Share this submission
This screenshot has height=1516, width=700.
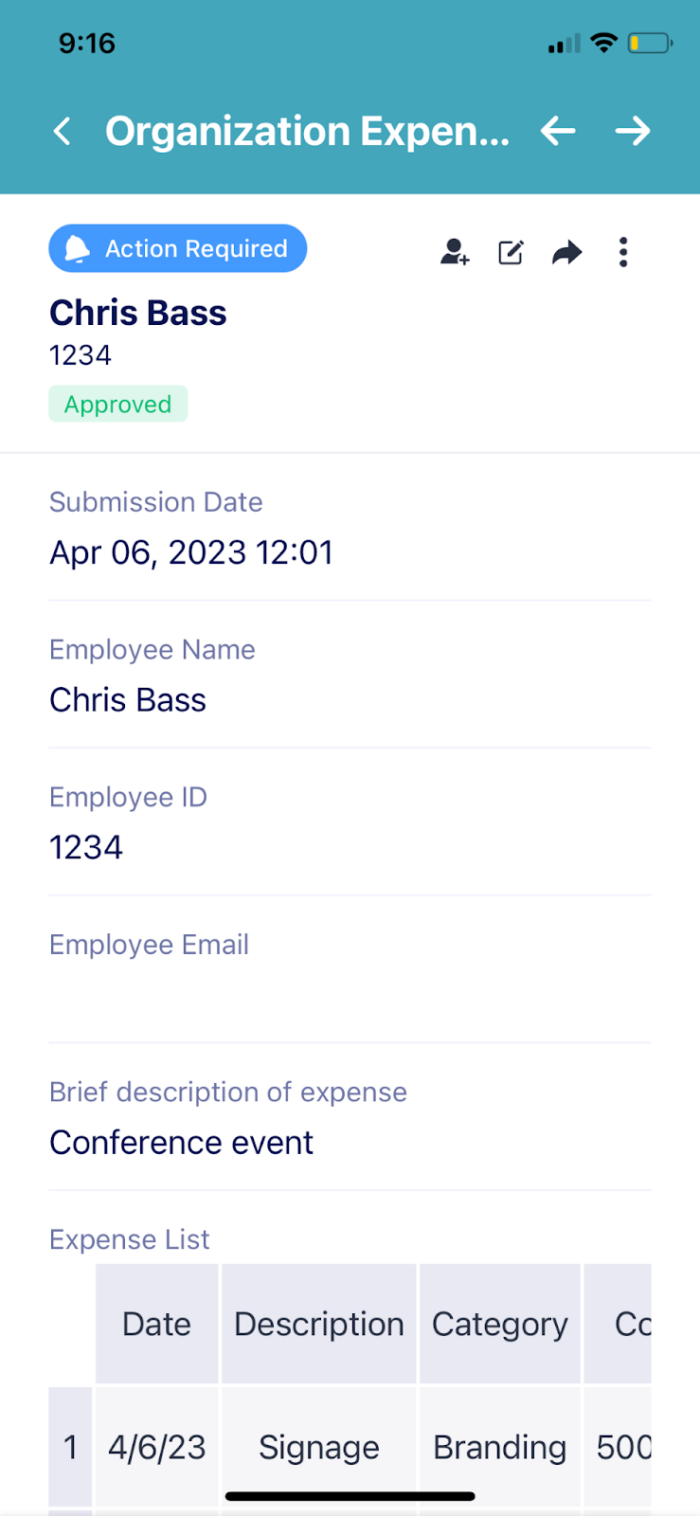567,252
